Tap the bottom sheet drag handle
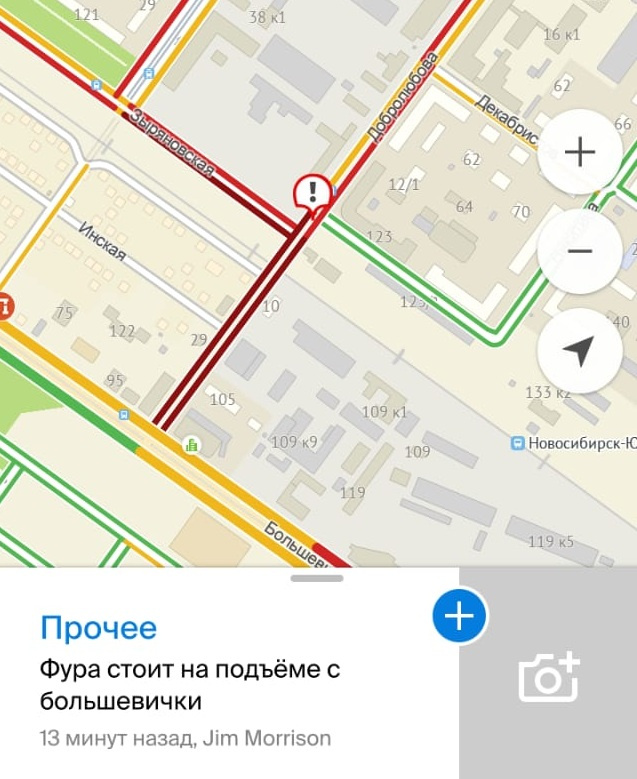Viewport: 637px width, 779px height. point(317,578)
